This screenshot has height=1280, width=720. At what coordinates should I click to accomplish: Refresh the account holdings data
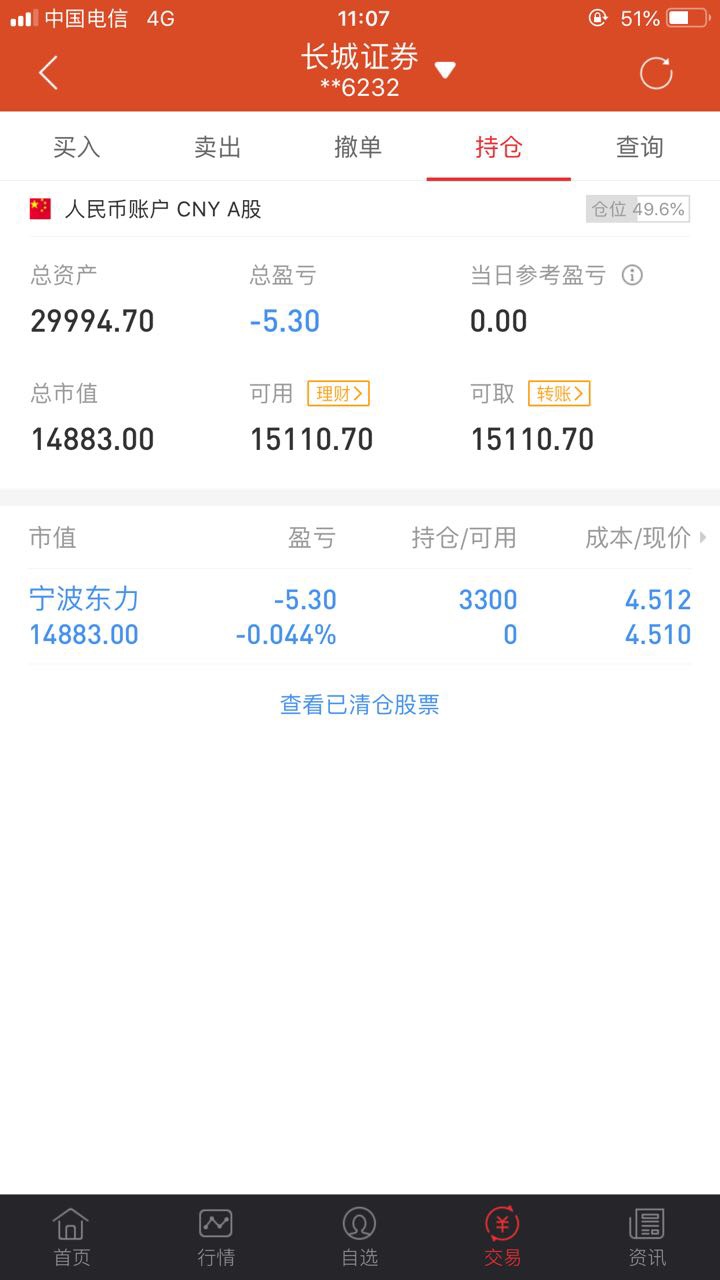pyautogui.click(x=656, y=73)
